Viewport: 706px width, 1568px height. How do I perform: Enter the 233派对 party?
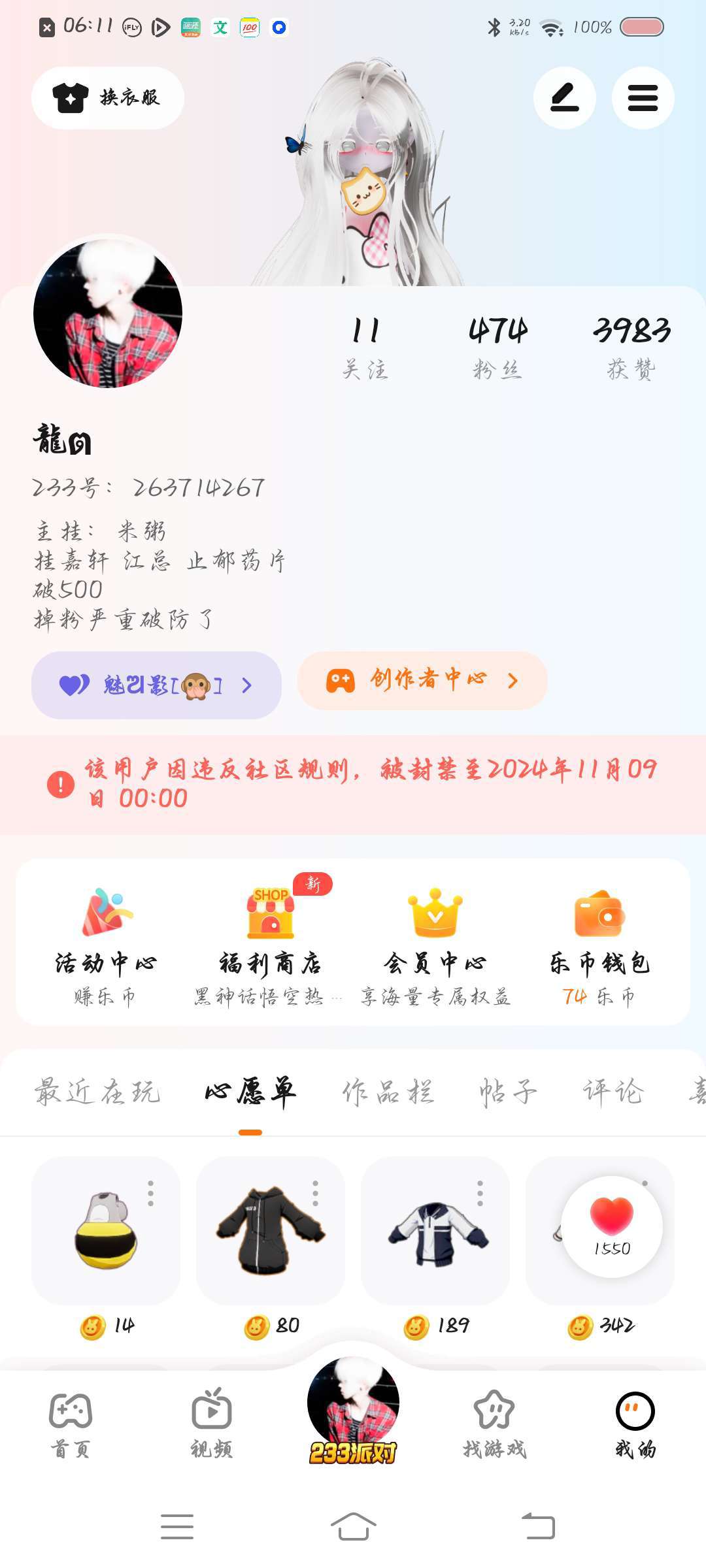(353, 1411)
